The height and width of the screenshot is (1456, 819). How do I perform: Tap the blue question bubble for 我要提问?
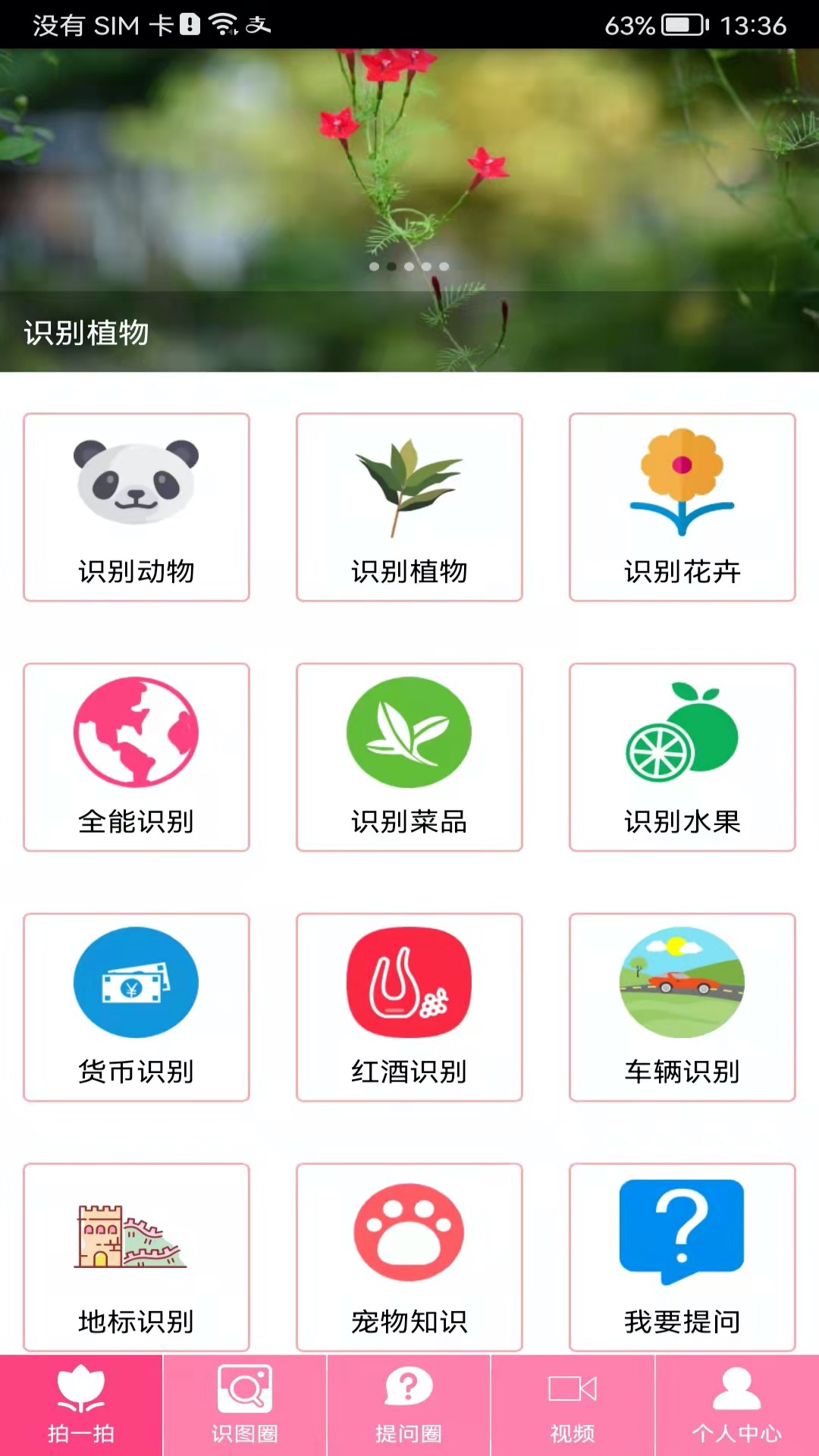[x=681, y=1232]
